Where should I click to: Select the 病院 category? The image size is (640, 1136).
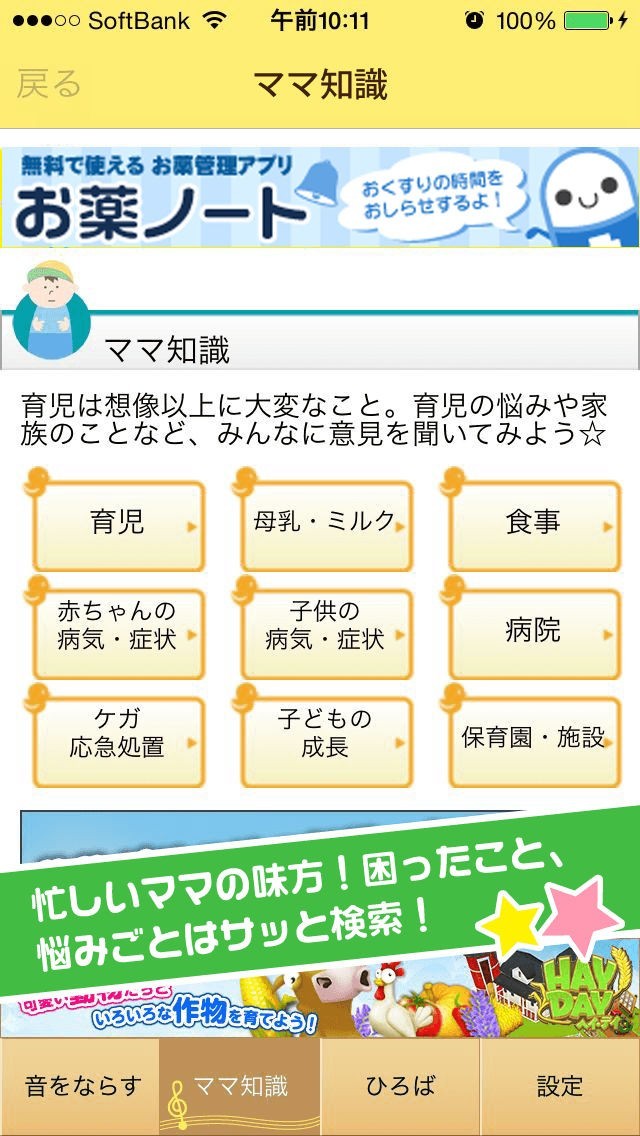click(x=534, y=630)
